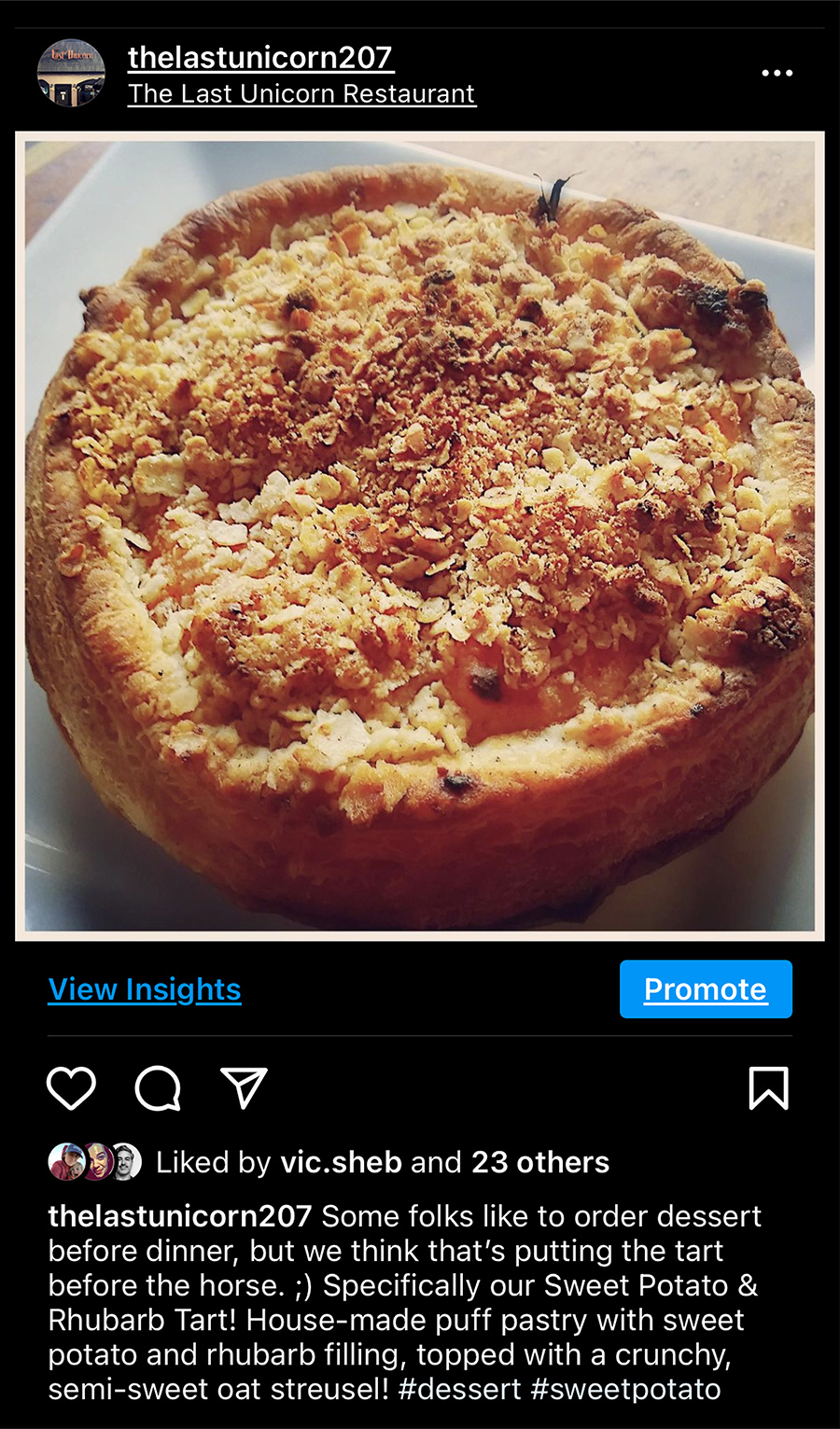The width and height of the screenshot is (840, 1429).
Task: Like the tart post
Action: (x=71, y=1088)
